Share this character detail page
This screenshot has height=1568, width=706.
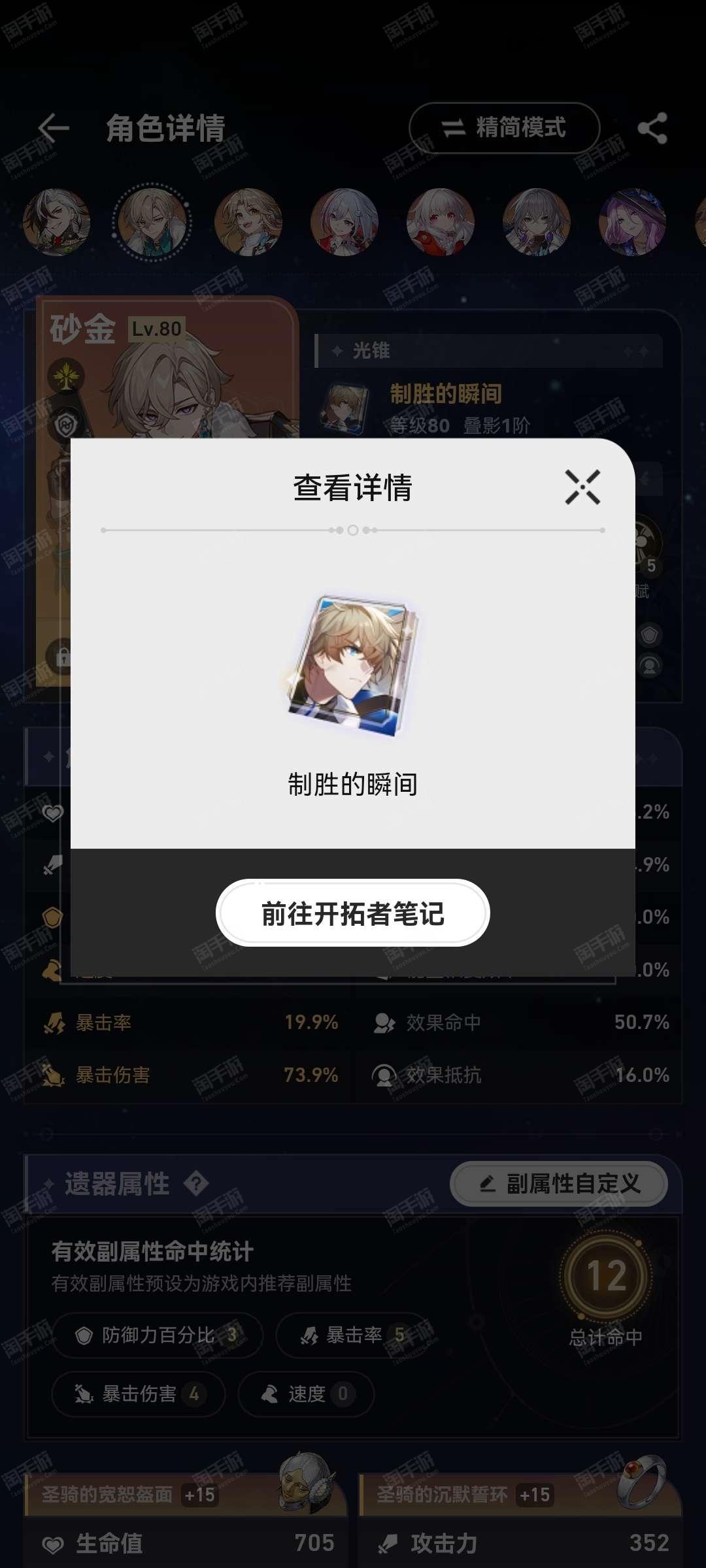point(652,128)
